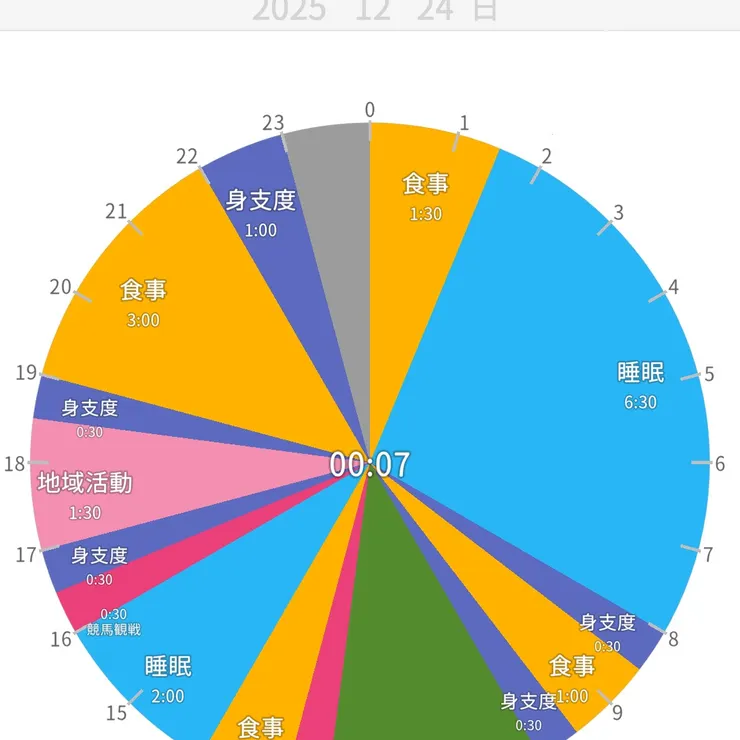740x740 pixels.
Task: Select the 食事 1:30 segment
Action: click(425, 197)
